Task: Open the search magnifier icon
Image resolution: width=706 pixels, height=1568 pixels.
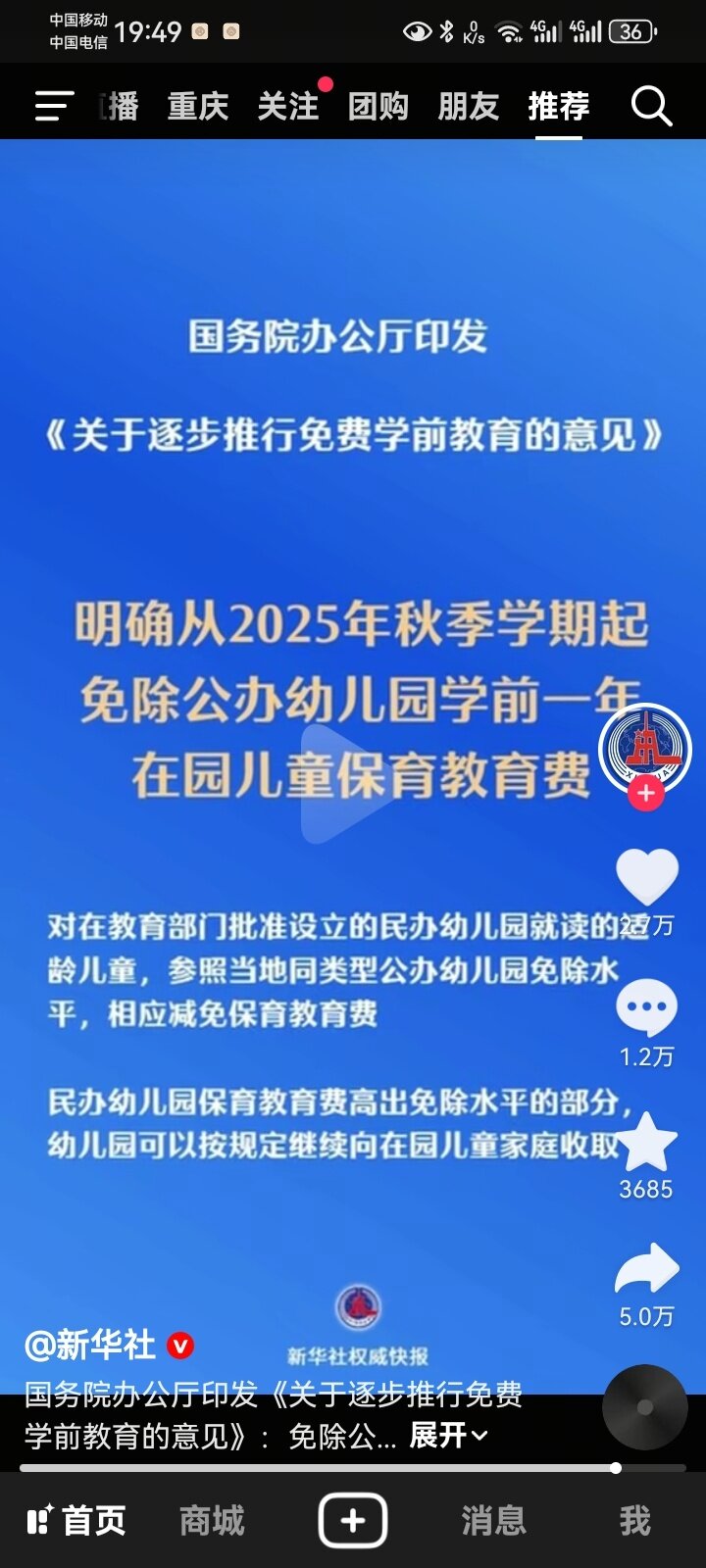Action: [651, 105]
